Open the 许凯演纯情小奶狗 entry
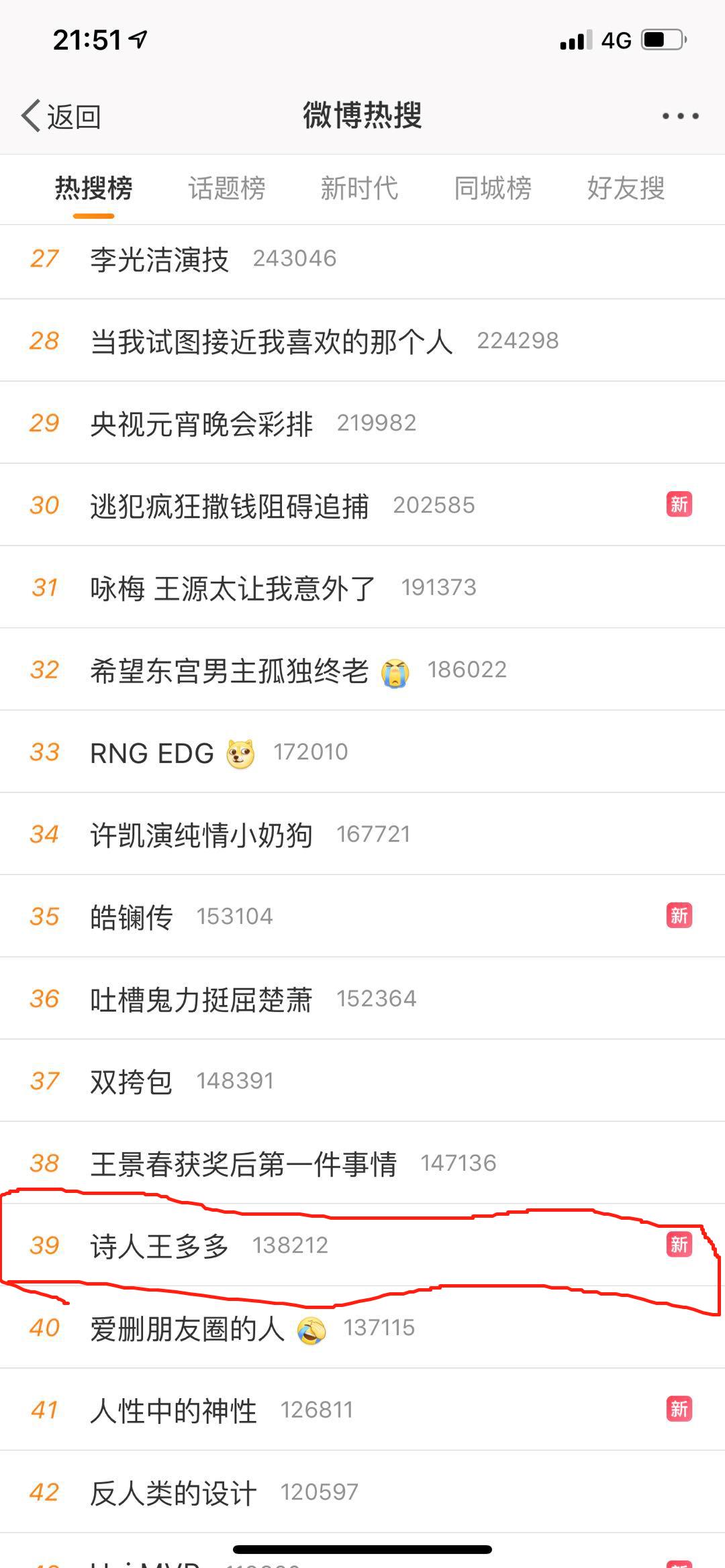This screenshot has width=725, height=1568. (201, 835)
